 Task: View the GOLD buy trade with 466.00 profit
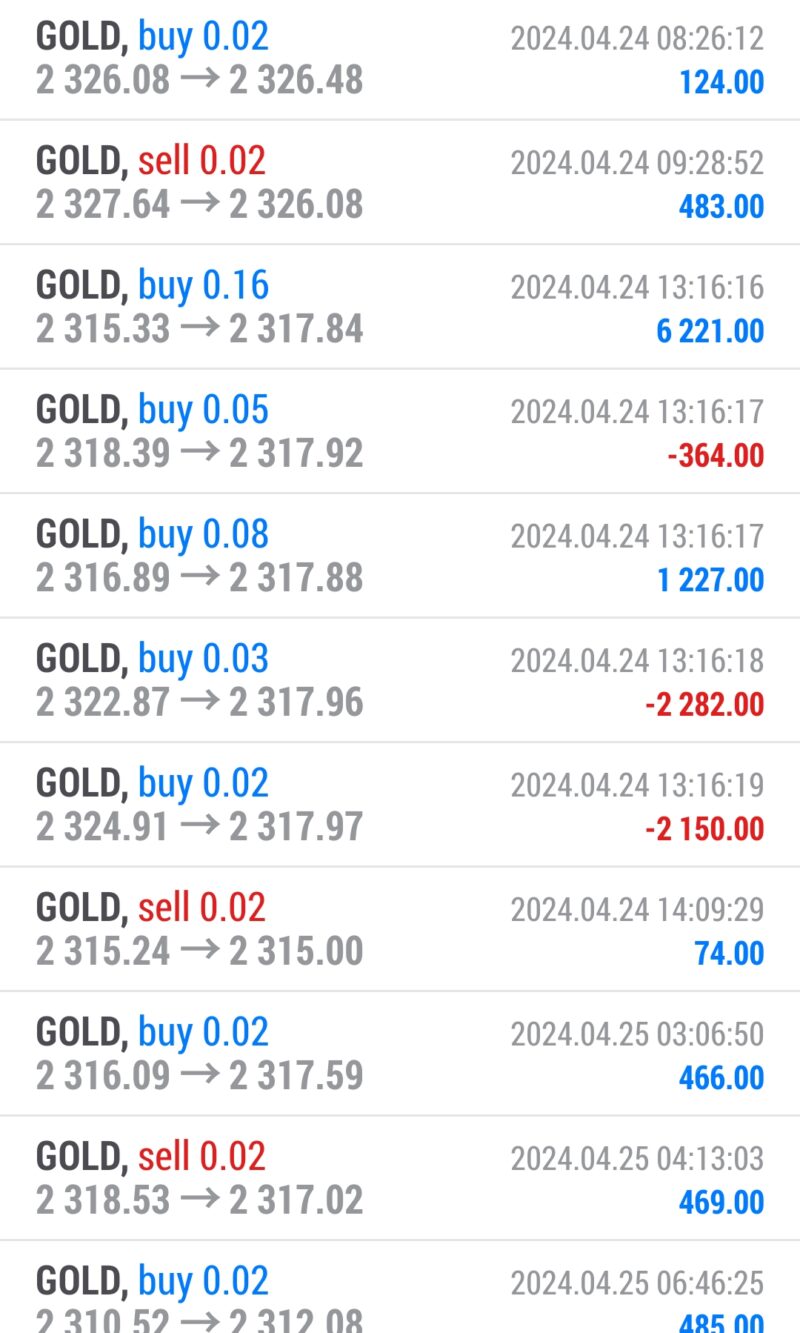tap(400, 1054)
